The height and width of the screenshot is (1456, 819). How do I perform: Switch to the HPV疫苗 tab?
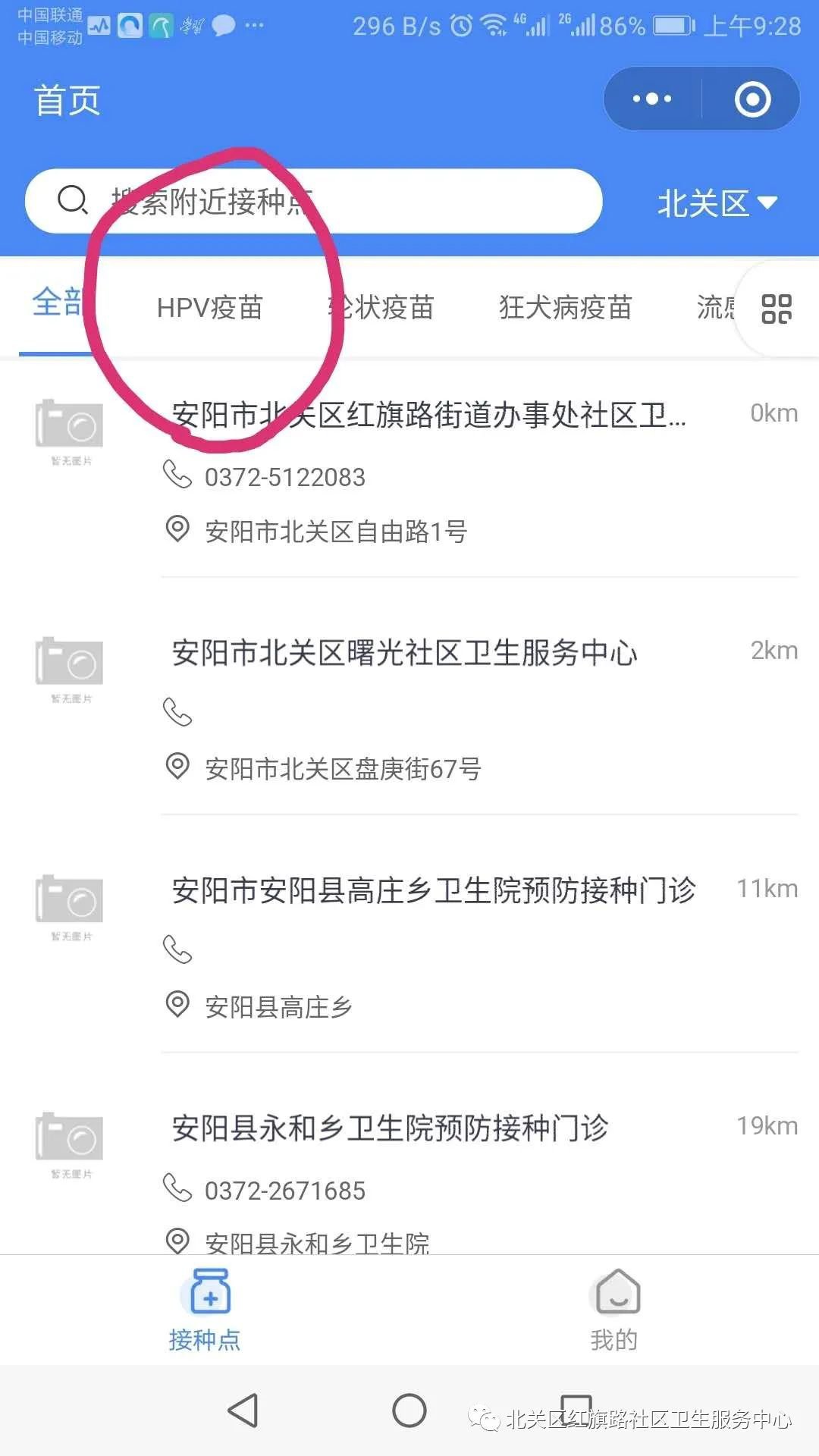pyautogui.click(x=209, y=307)
